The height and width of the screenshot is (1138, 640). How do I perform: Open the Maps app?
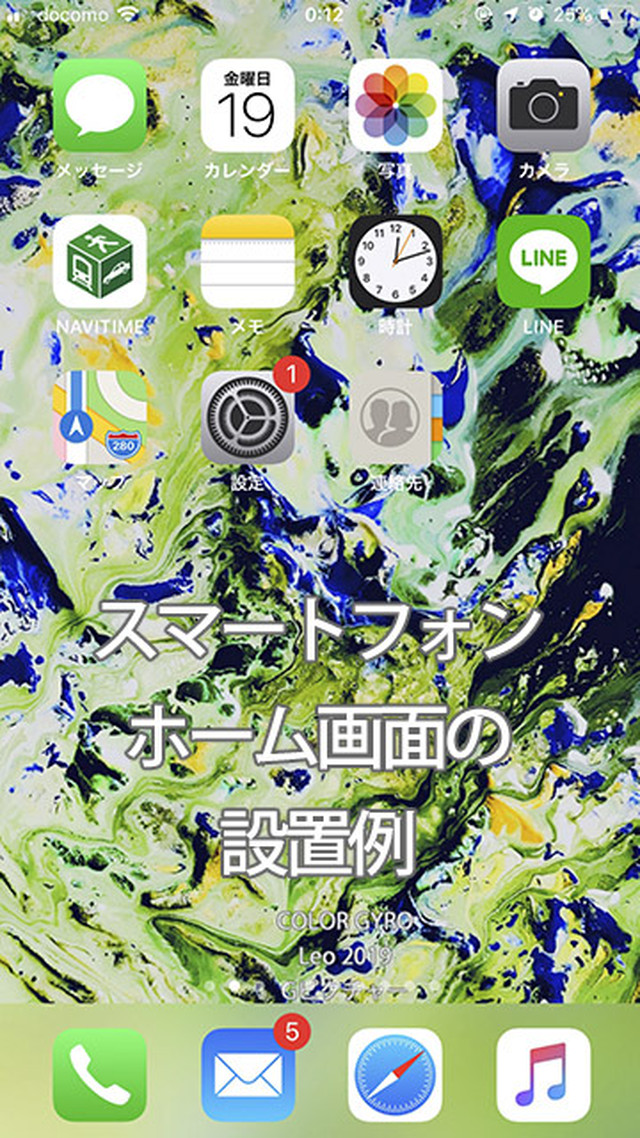click(x=100, y=418)
